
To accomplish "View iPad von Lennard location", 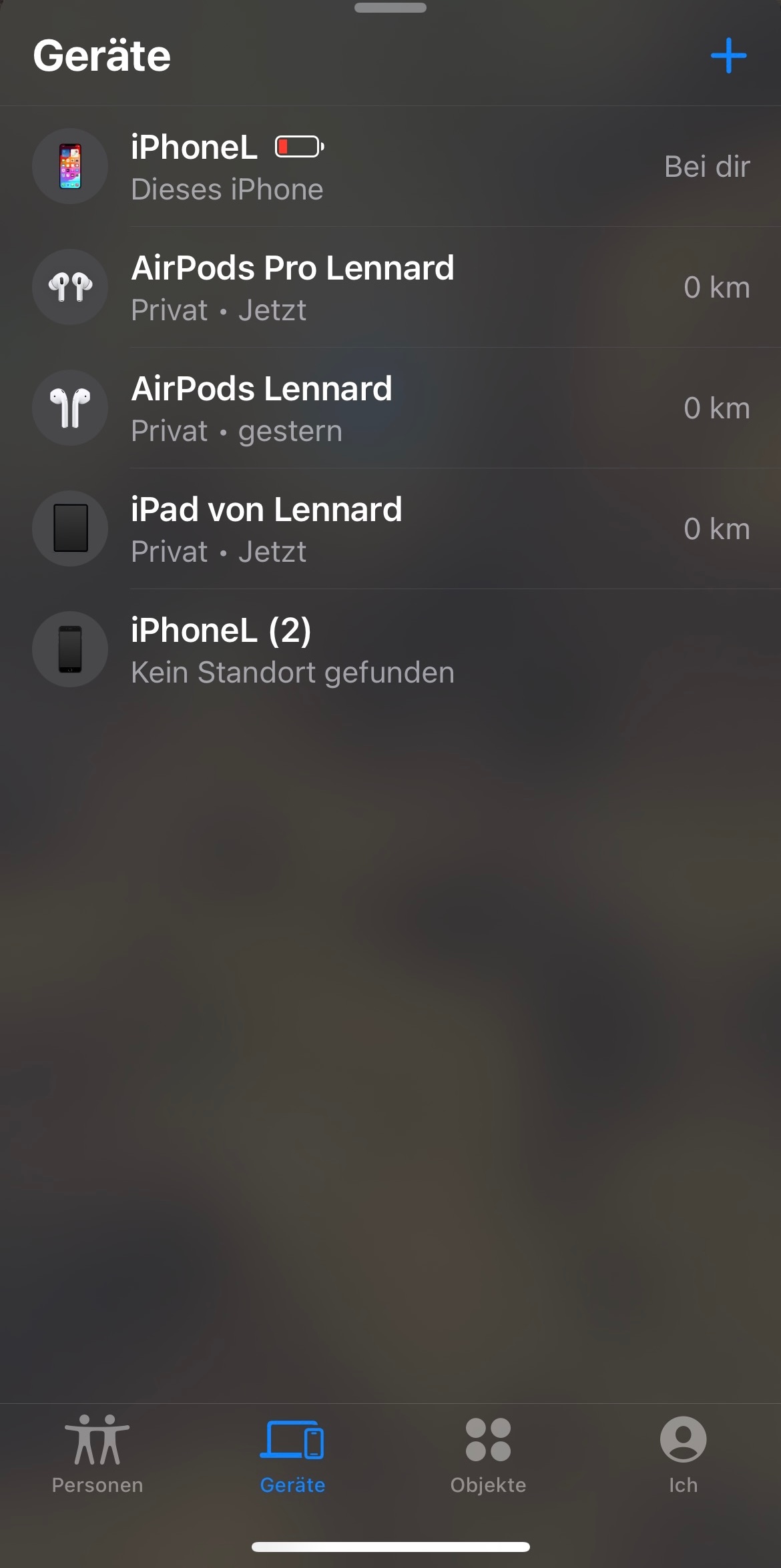I will [390, 529].
